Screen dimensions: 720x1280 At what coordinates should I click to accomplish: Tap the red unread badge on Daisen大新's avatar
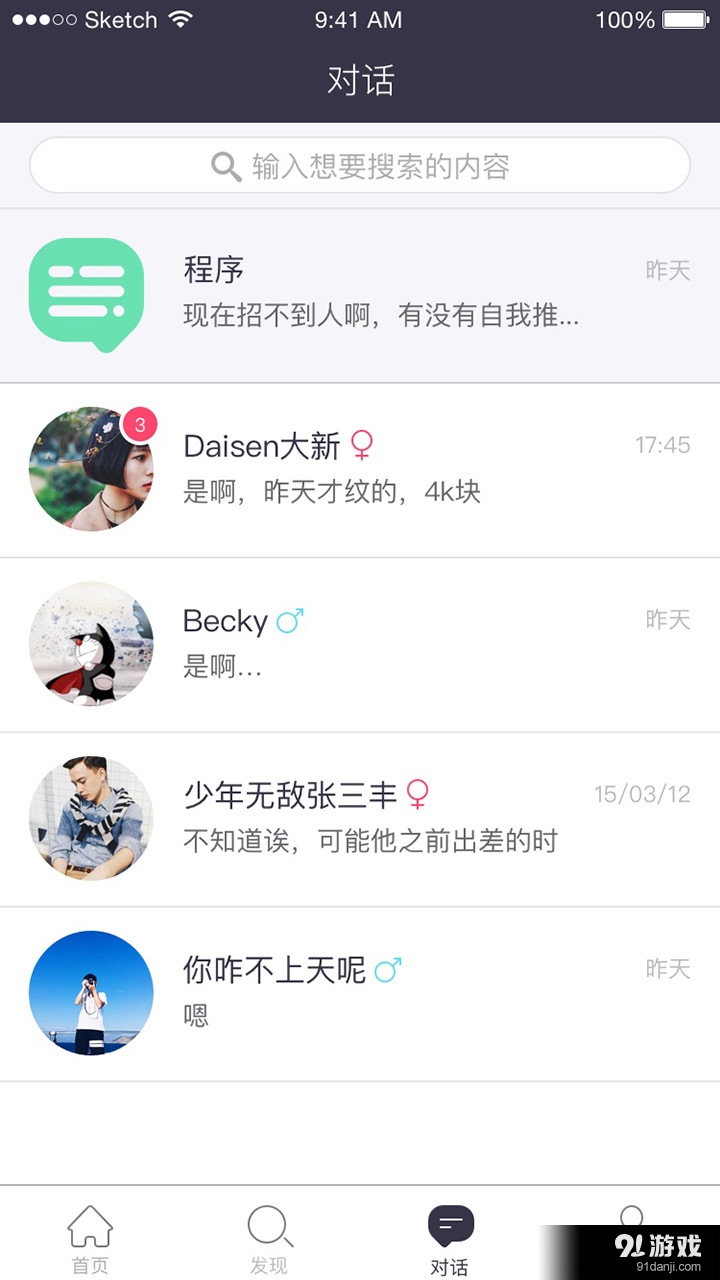142,423
